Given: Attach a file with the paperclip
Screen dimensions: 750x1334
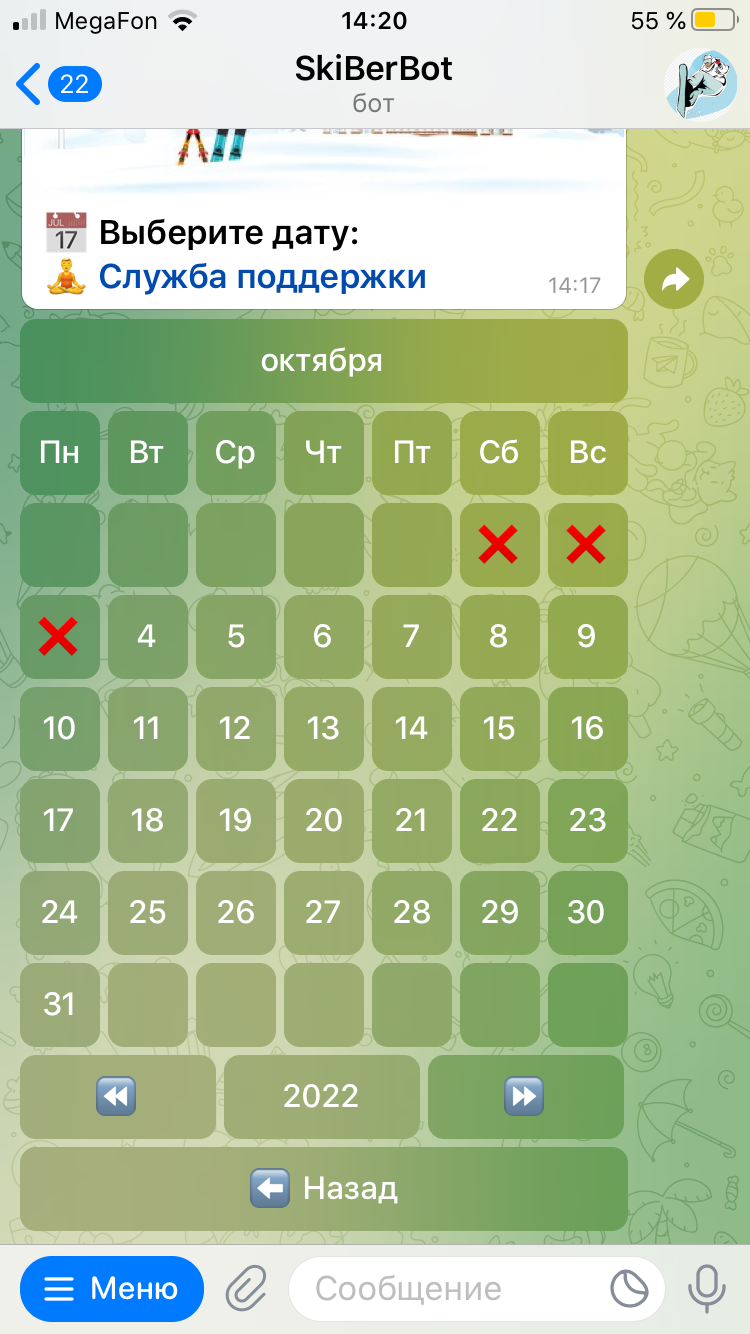Looking at the screenshot, I should coord(246,1289).
